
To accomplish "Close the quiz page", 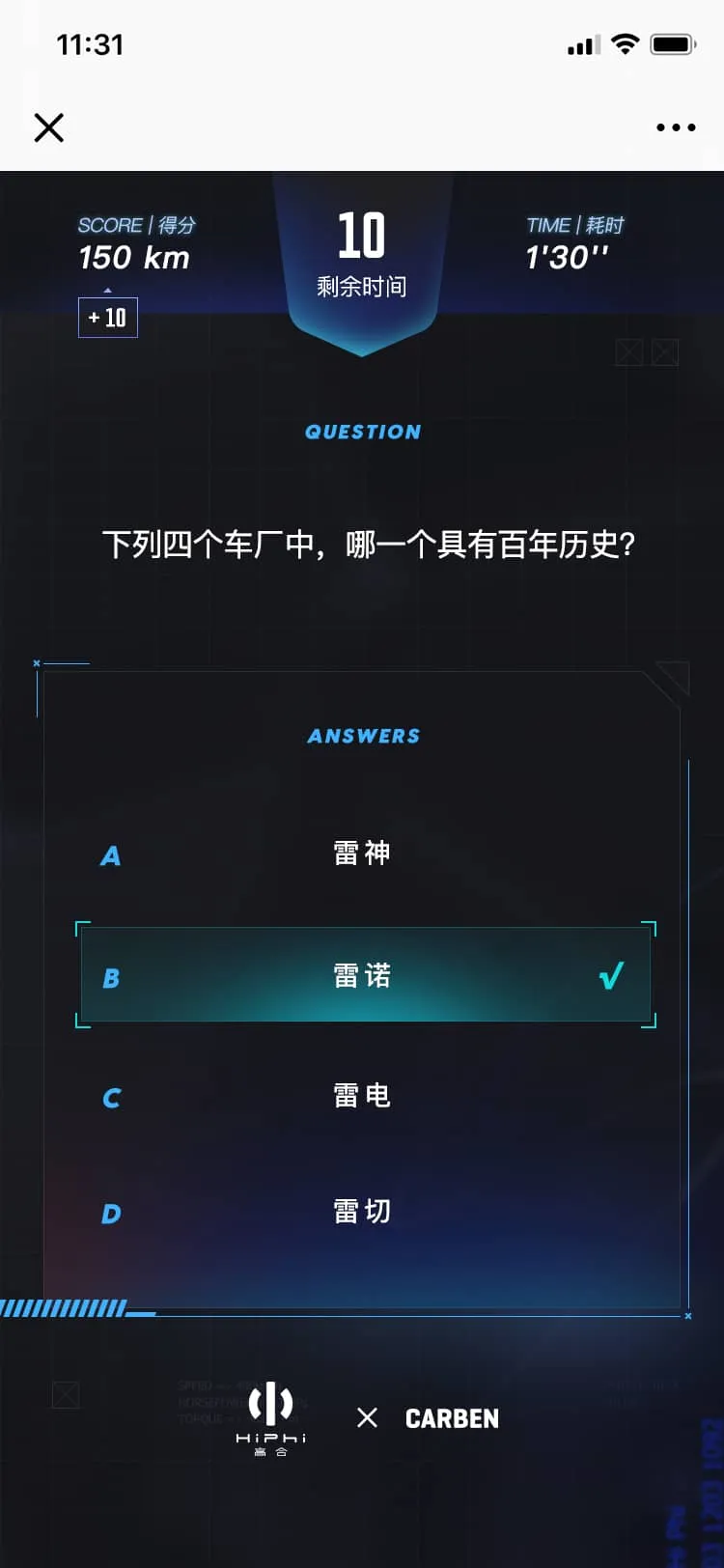I will [49, 127].
